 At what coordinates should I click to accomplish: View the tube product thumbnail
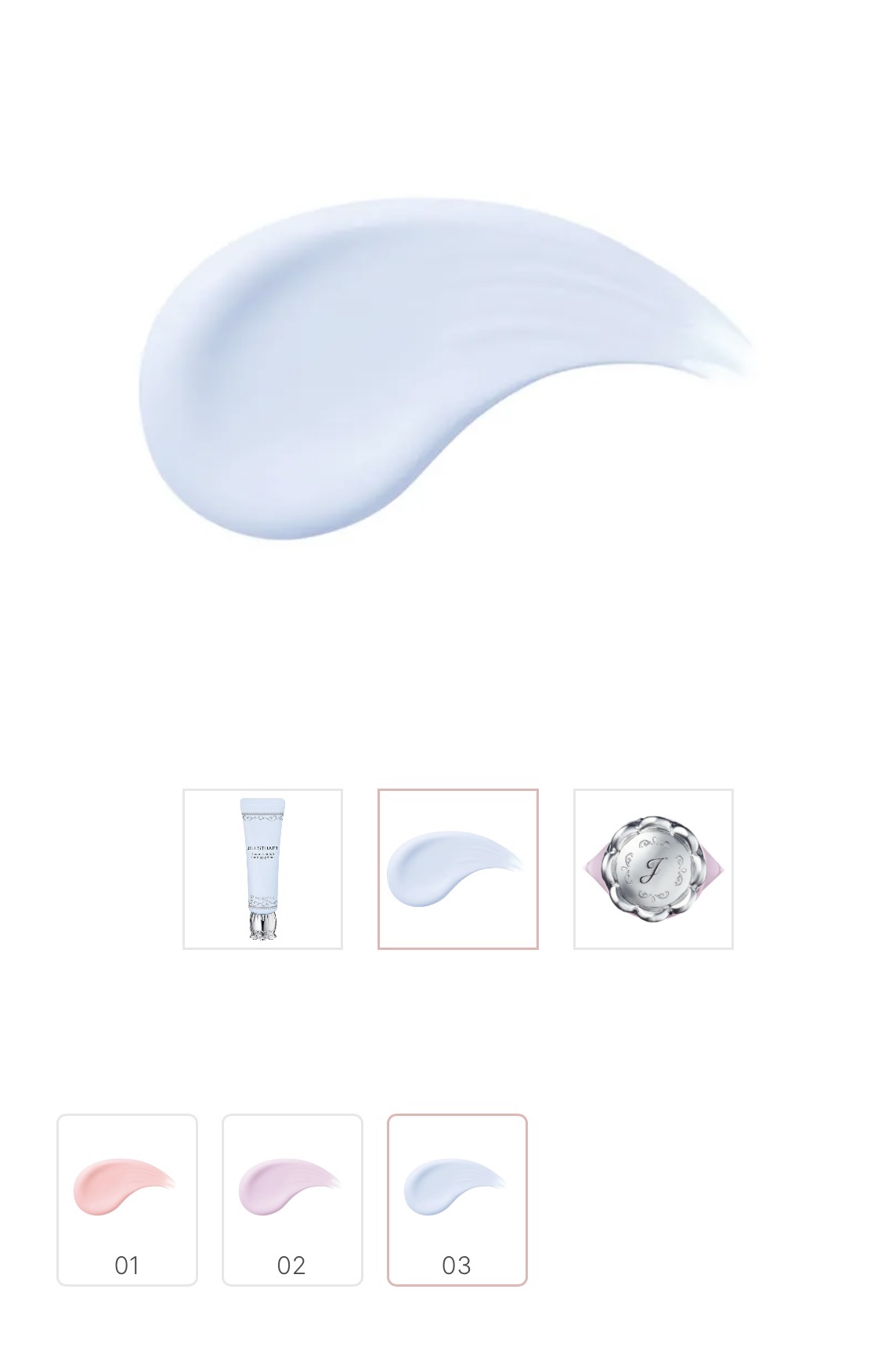pos(262,868)
